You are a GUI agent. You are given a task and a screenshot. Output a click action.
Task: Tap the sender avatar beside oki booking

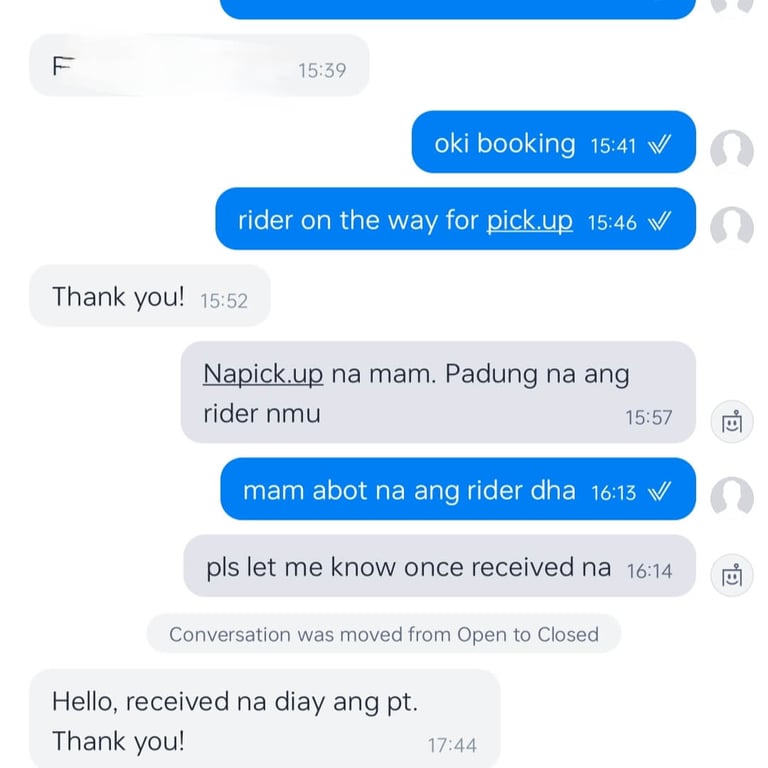731,150
